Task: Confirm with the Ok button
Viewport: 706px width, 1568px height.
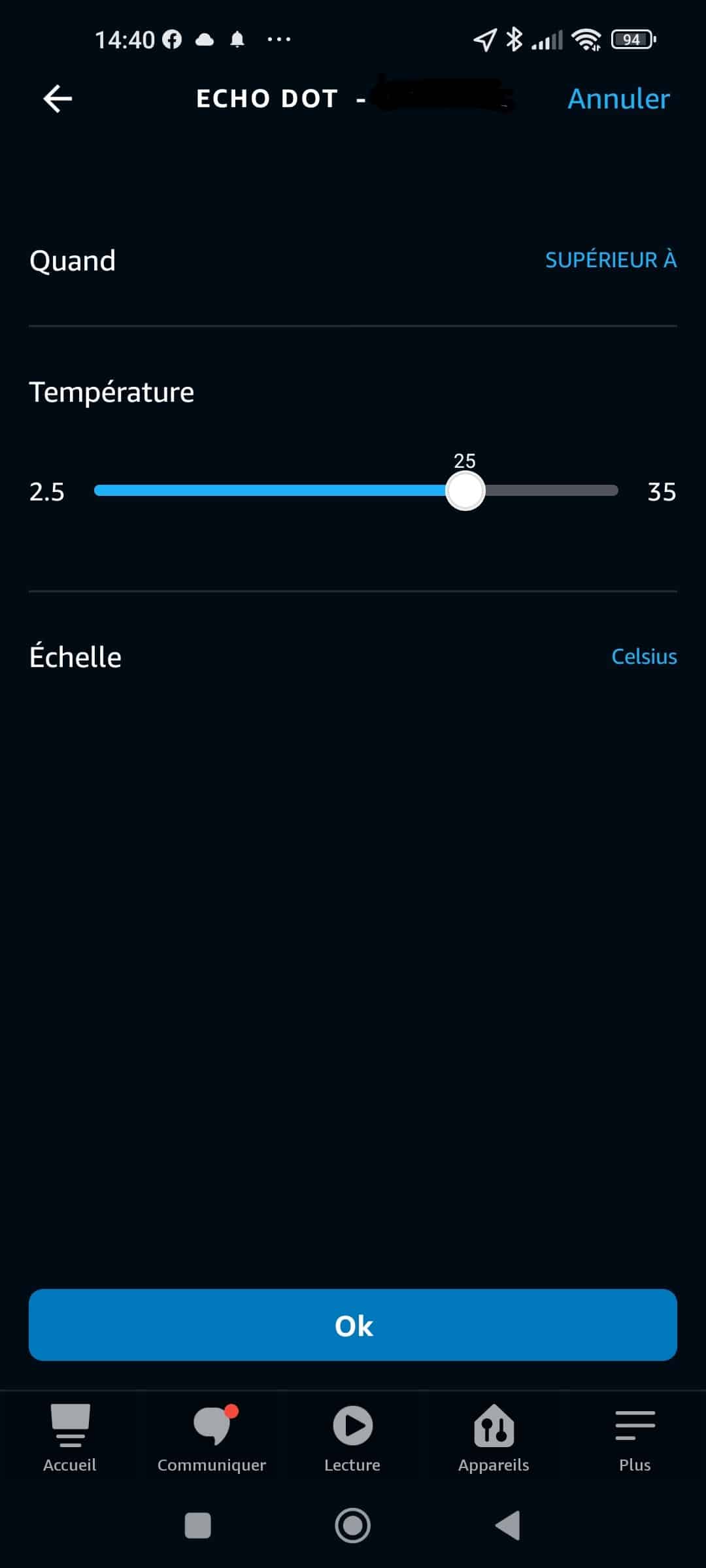Action: [x=353, y=1325]
